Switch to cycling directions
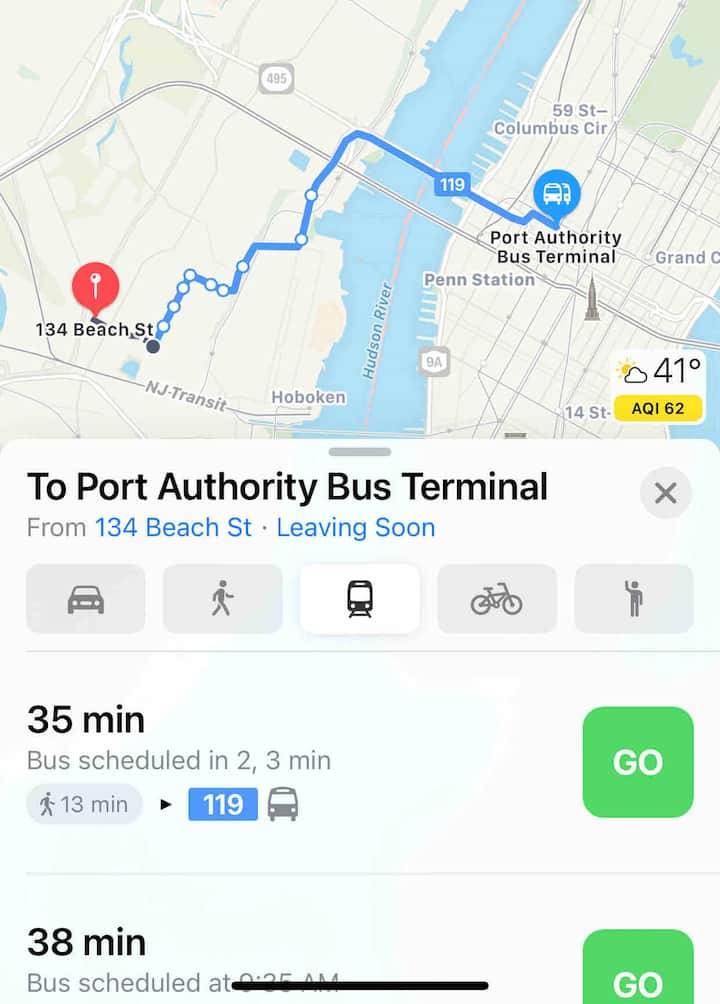Image resolution: width=720 pixels, height=1004 pixels. [x=496, y=599]
